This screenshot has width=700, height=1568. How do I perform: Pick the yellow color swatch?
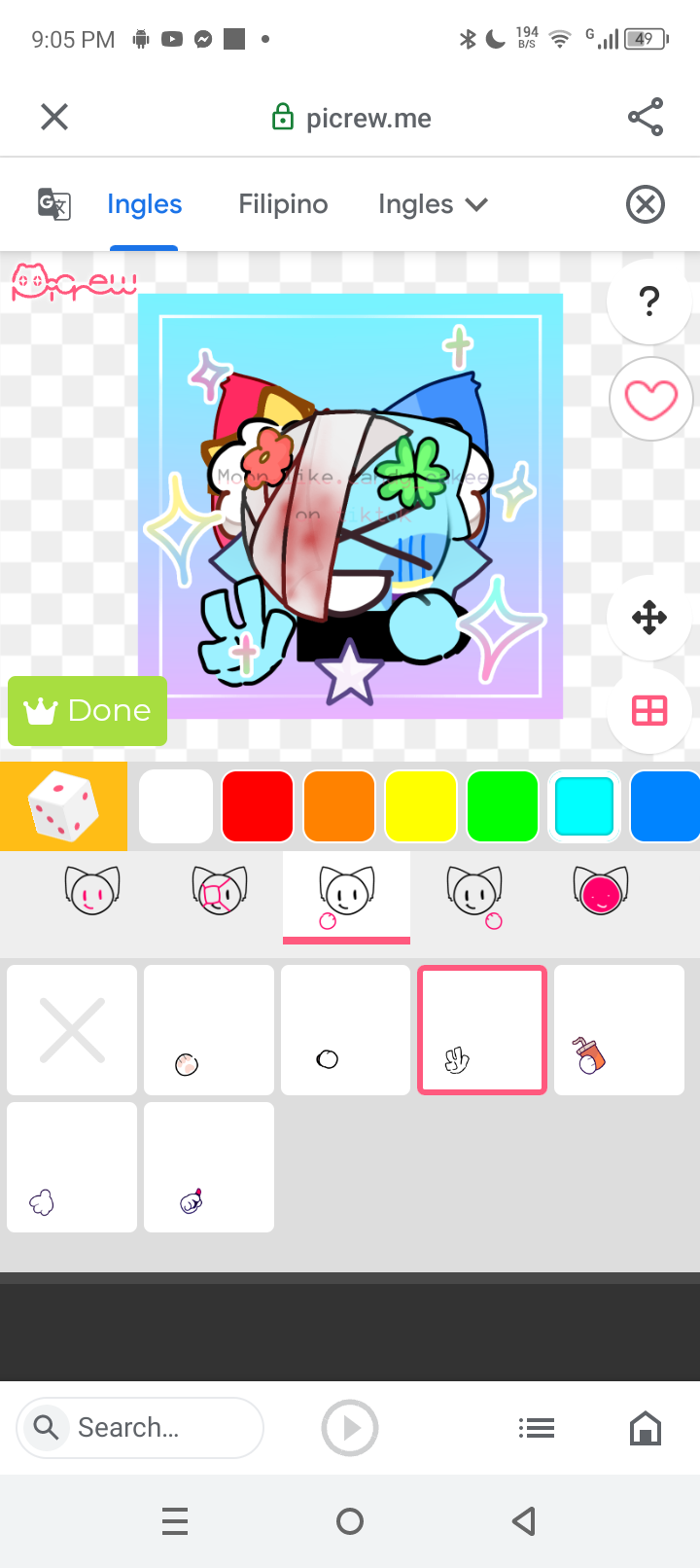421,806
